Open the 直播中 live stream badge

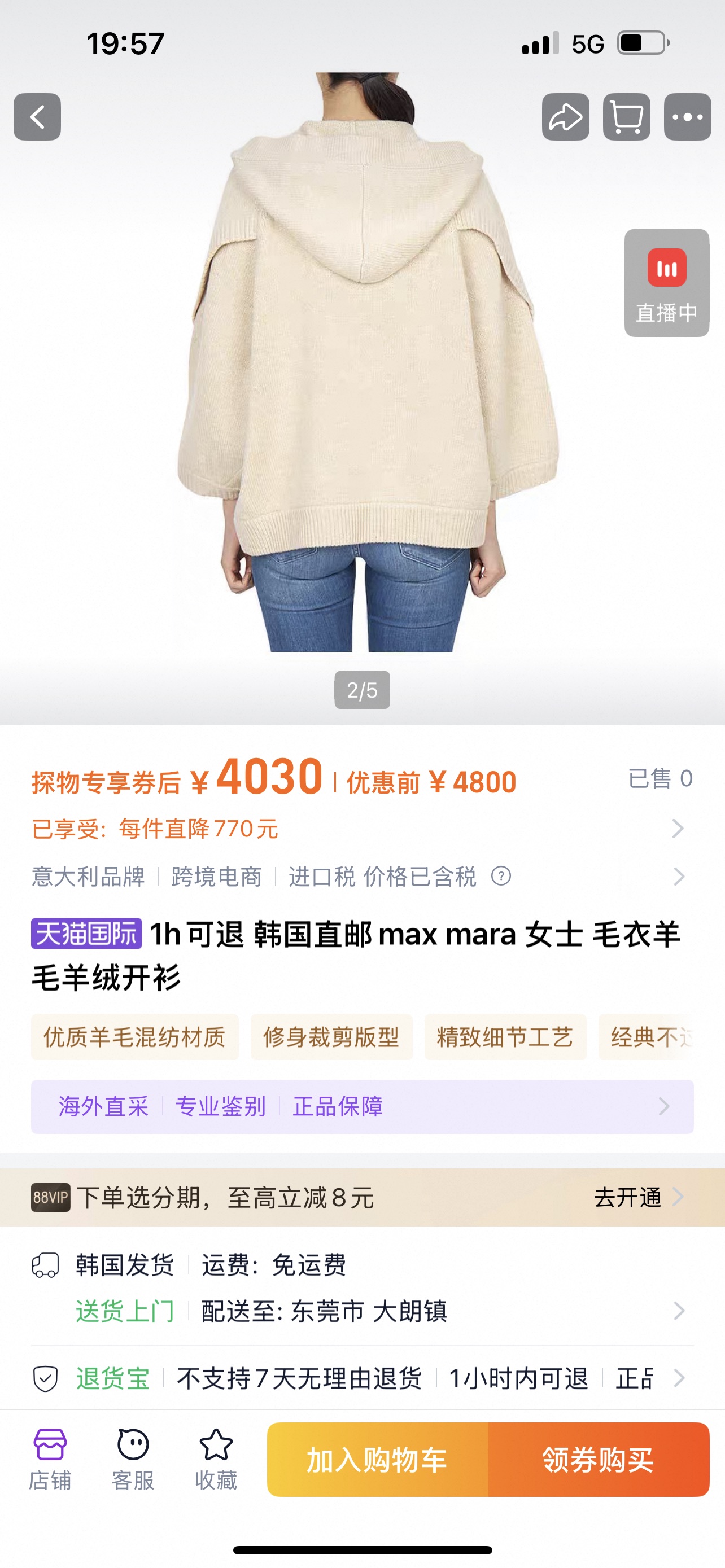(x=667, y=283)
